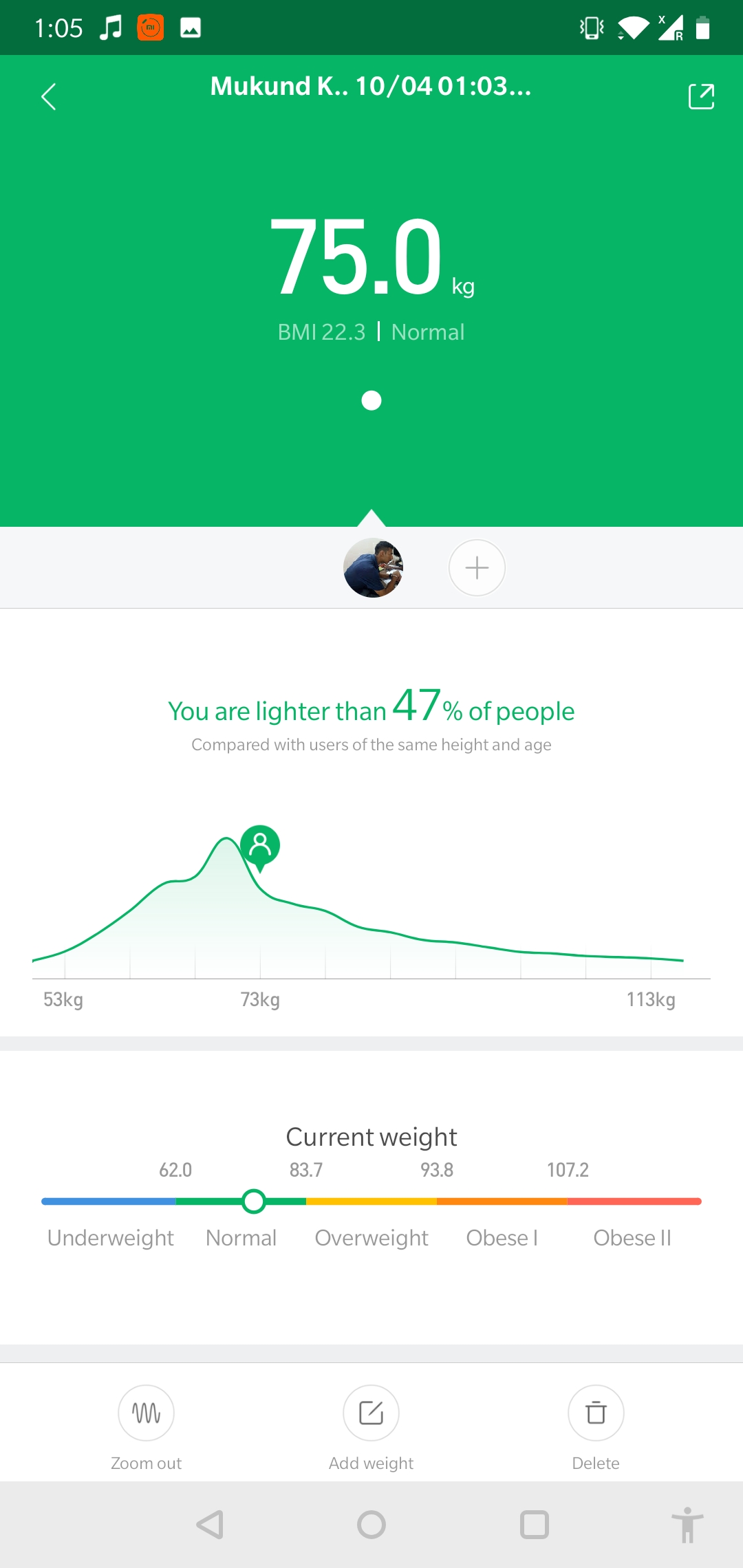Viewport: 743px width, 1568px height.
Task: Go back using the top-left arrow
Action: click(48, 97)
